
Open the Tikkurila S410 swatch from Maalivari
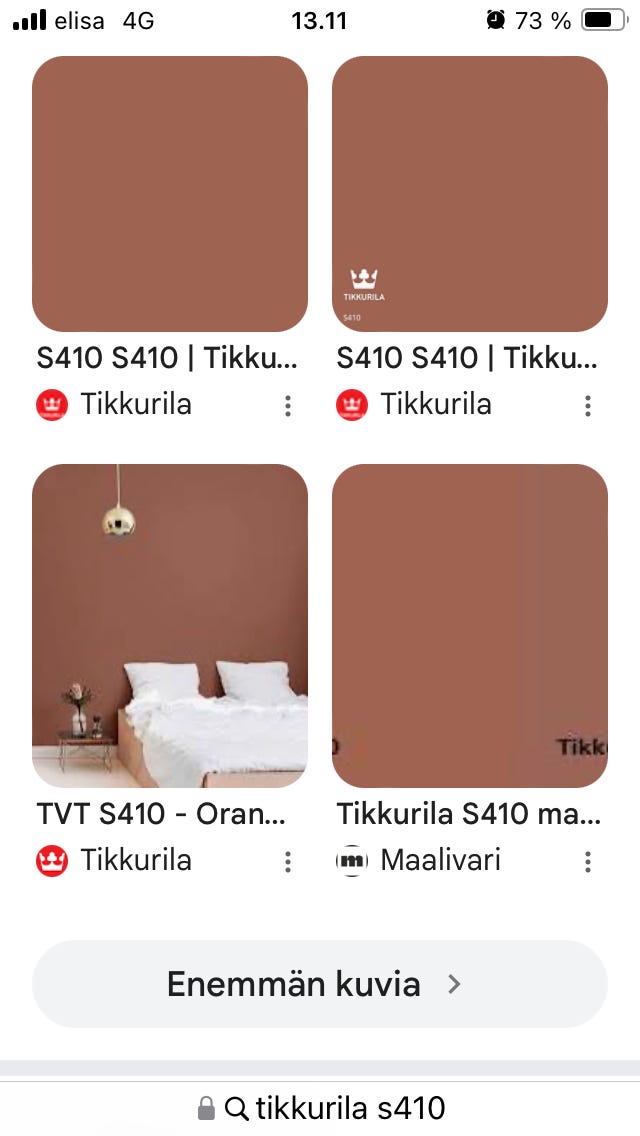(470, 625)
